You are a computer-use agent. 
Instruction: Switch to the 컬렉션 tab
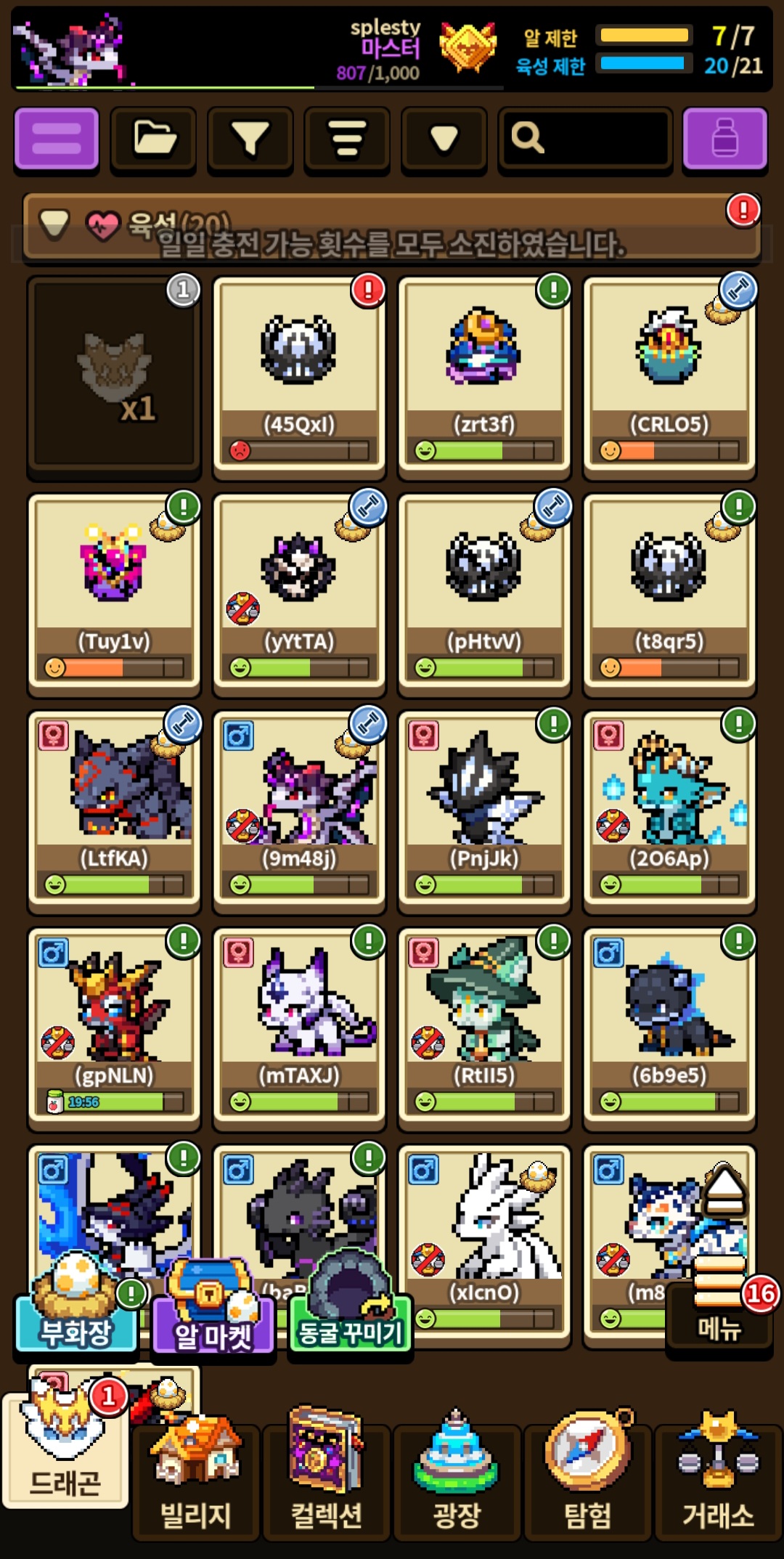[327, 1480]
